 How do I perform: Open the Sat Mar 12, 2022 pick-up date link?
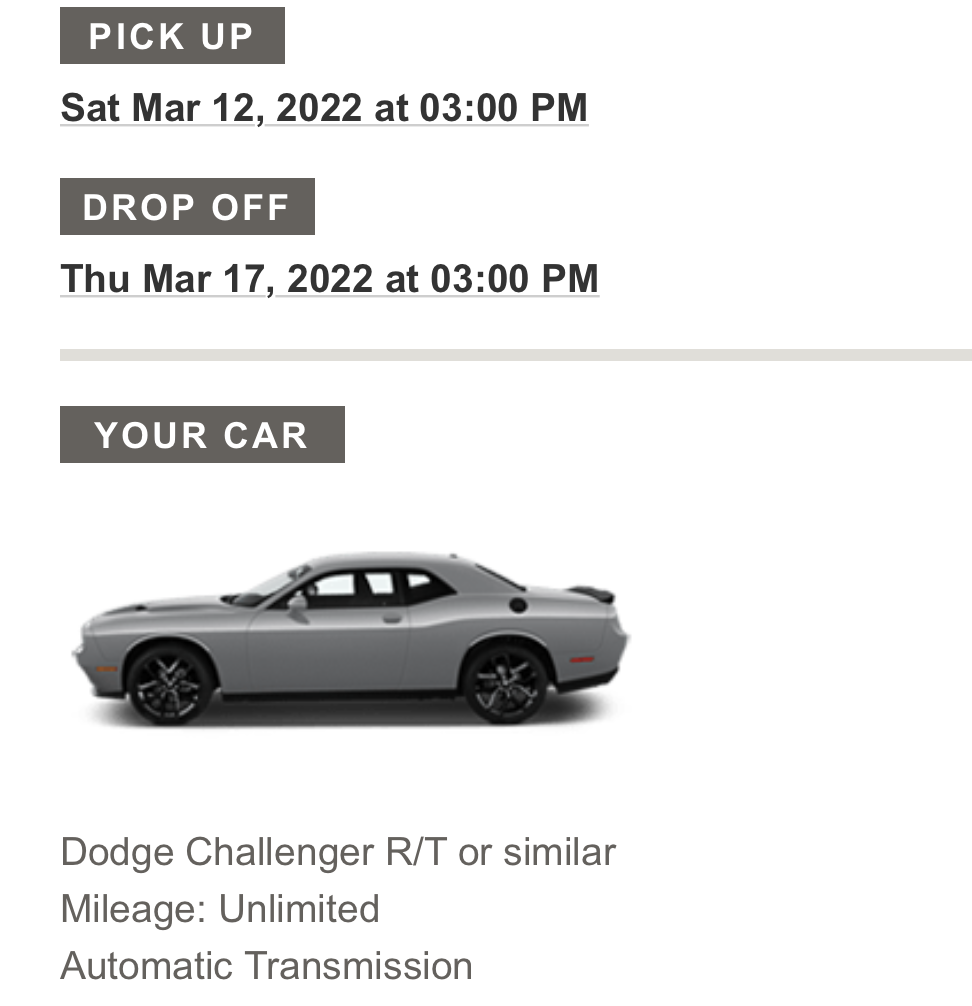(x=324, y=108)
